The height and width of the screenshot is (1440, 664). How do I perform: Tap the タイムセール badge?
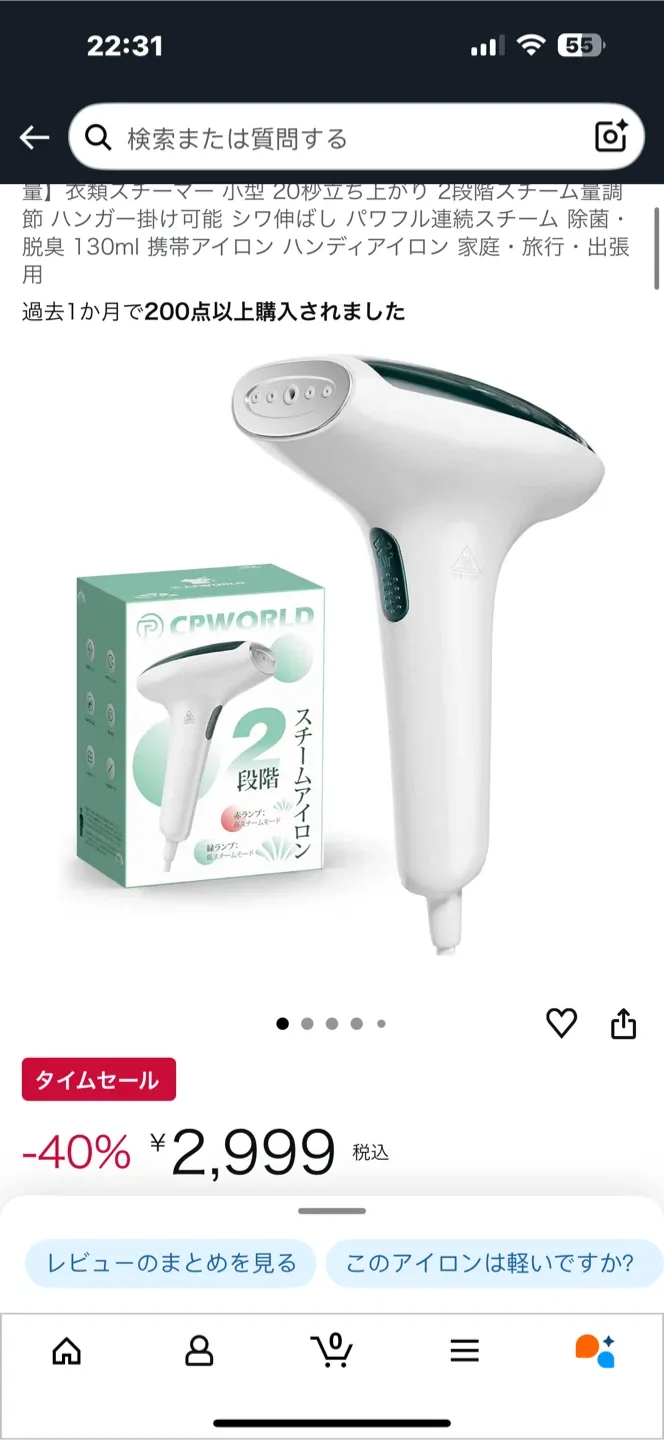tap(98, 1080)
